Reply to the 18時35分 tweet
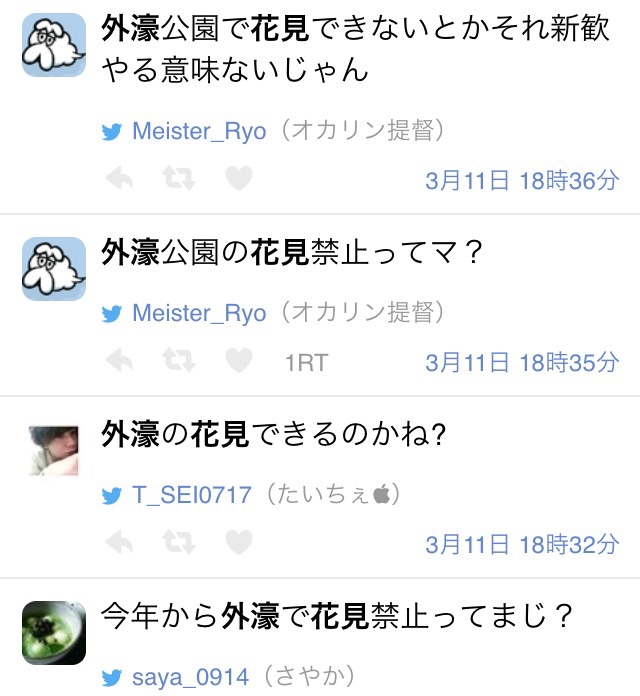Image resolution: width=640 pixels, height=696 pixels. click(120, 361)
